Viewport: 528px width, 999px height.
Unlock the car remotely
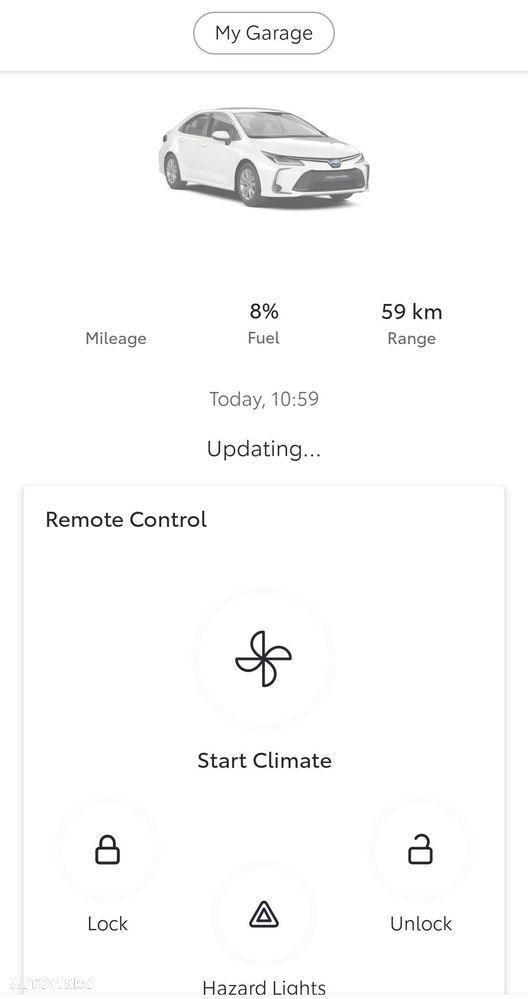420,850
